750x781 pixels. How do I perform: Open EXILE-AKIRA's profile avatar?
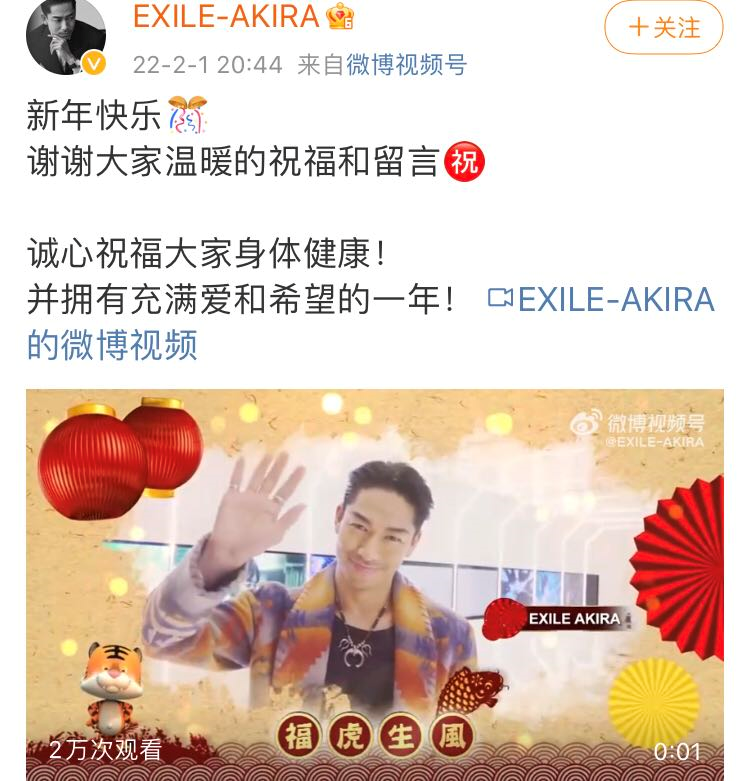(x=66, y=35)
